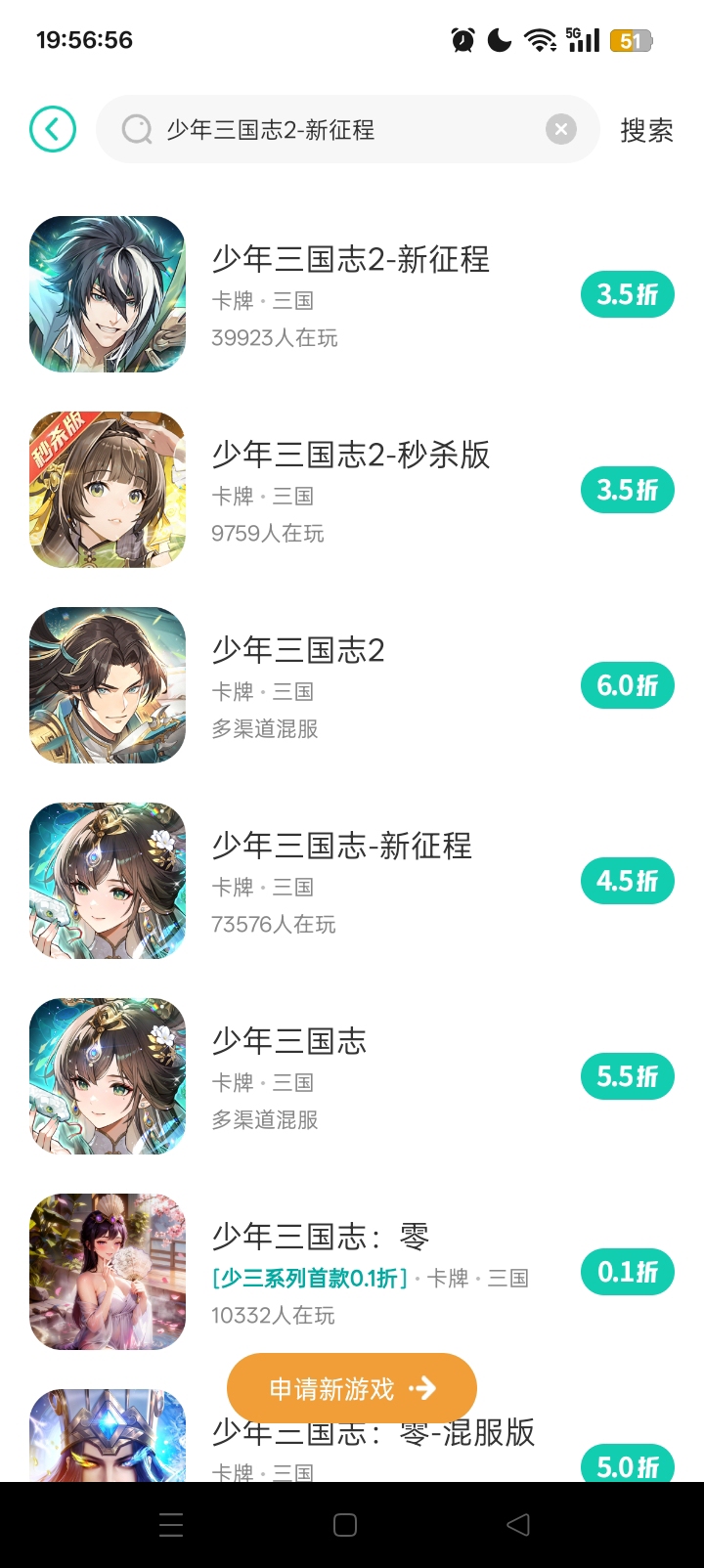Tap the 0.1折 discount badge
This screenshot has width=704, height=1568.
tap(627, 1272)
